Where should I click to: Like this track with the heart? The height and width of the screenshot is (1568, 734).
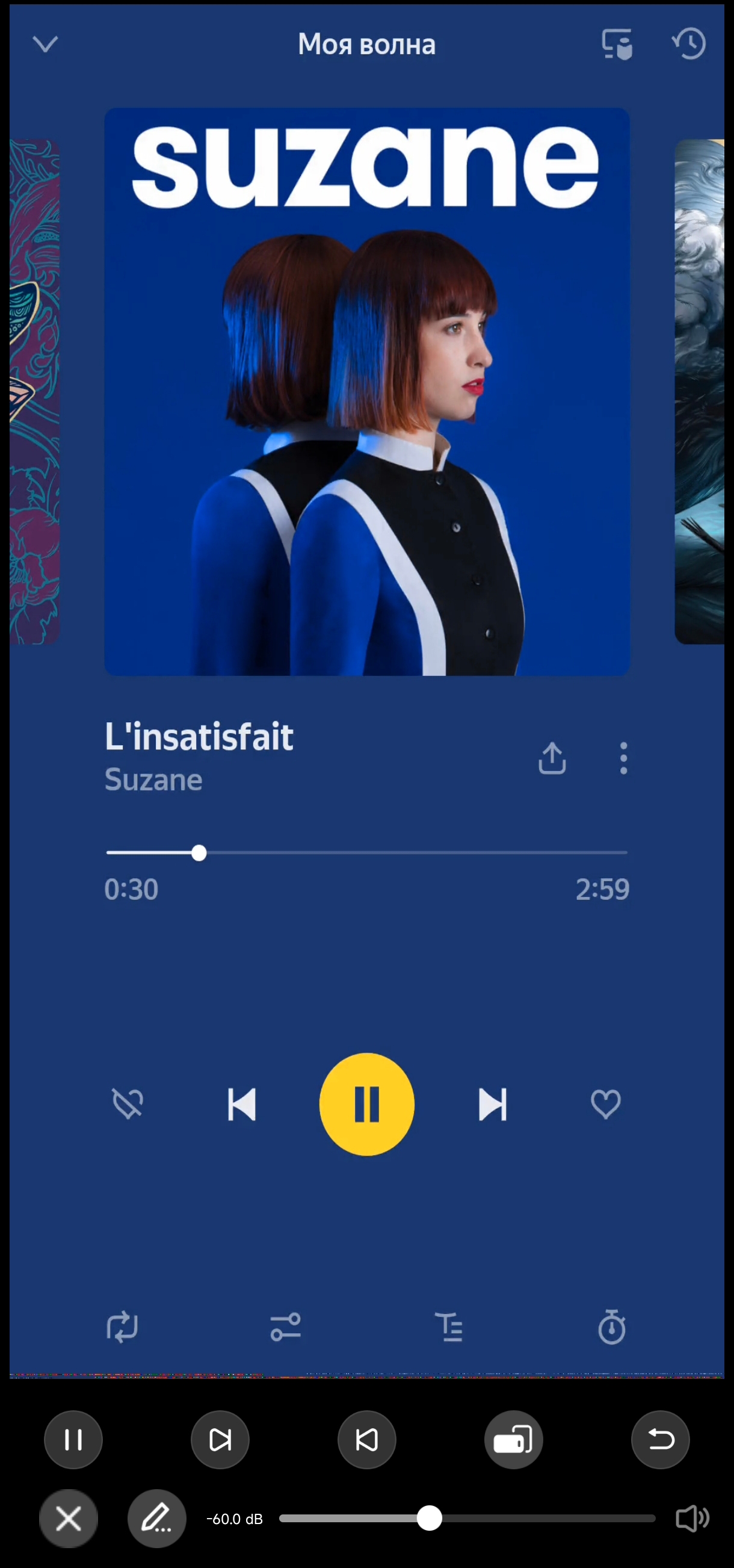tap(606, 1103)
